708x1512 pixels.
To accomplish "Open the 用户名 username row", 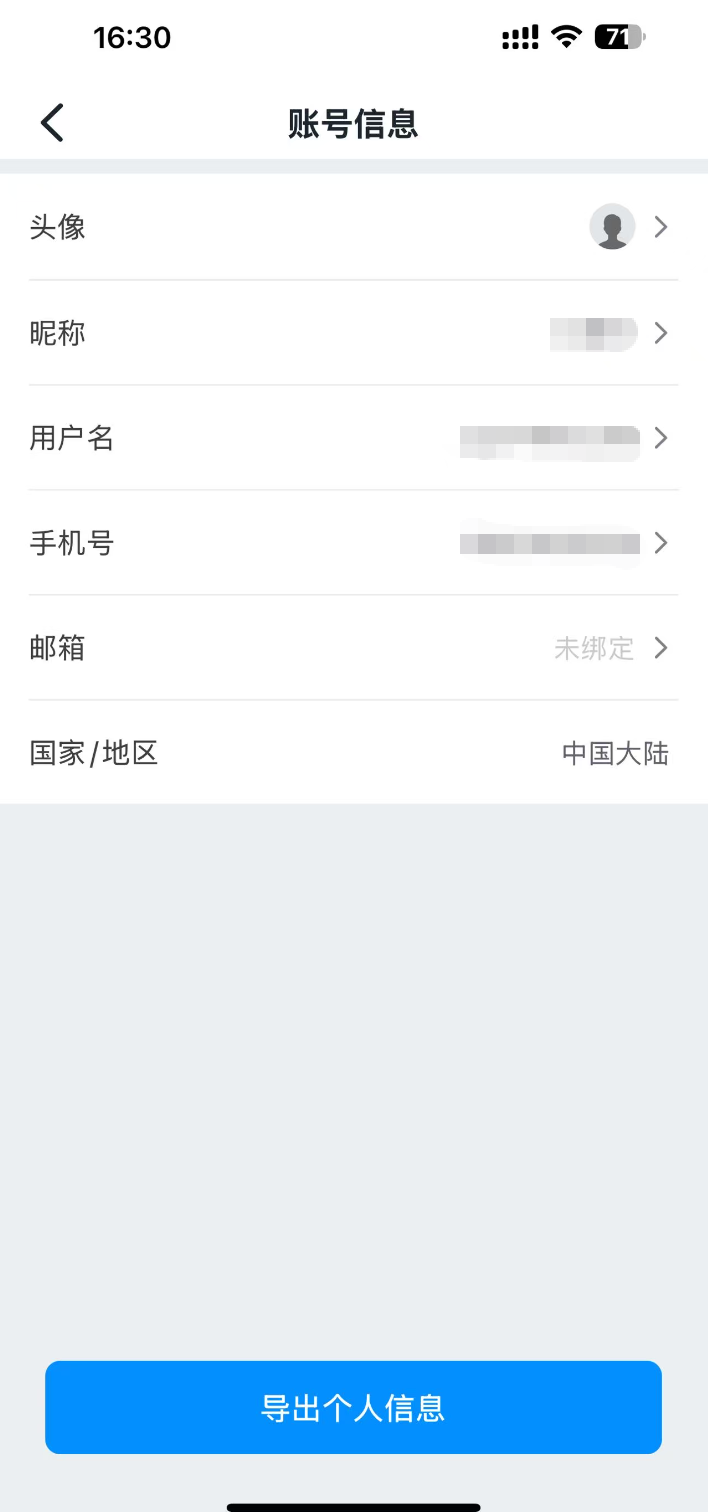I will tap(353, 438).
